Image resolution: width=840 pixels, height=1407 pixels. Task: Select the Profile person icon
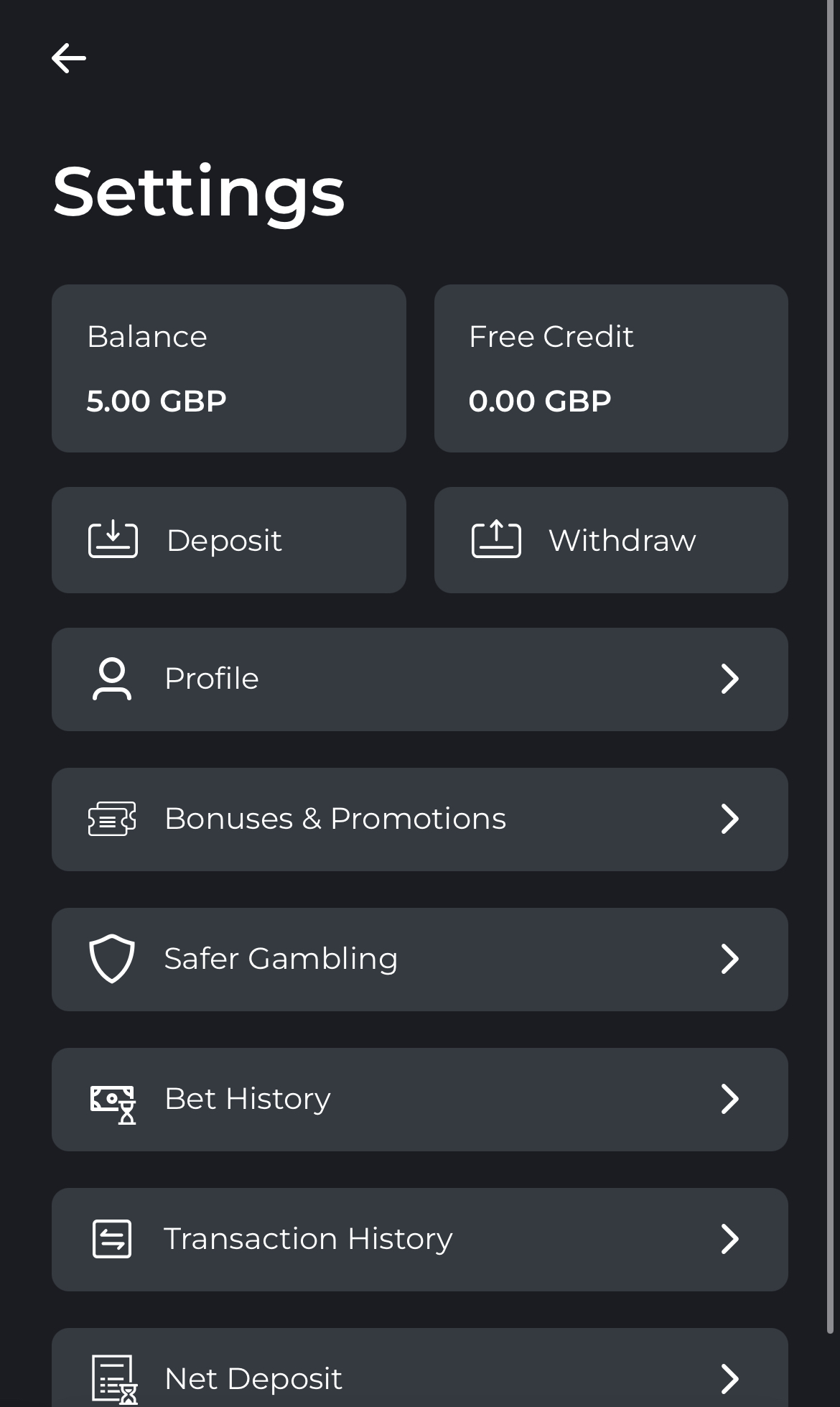click(x=112, y=678)
